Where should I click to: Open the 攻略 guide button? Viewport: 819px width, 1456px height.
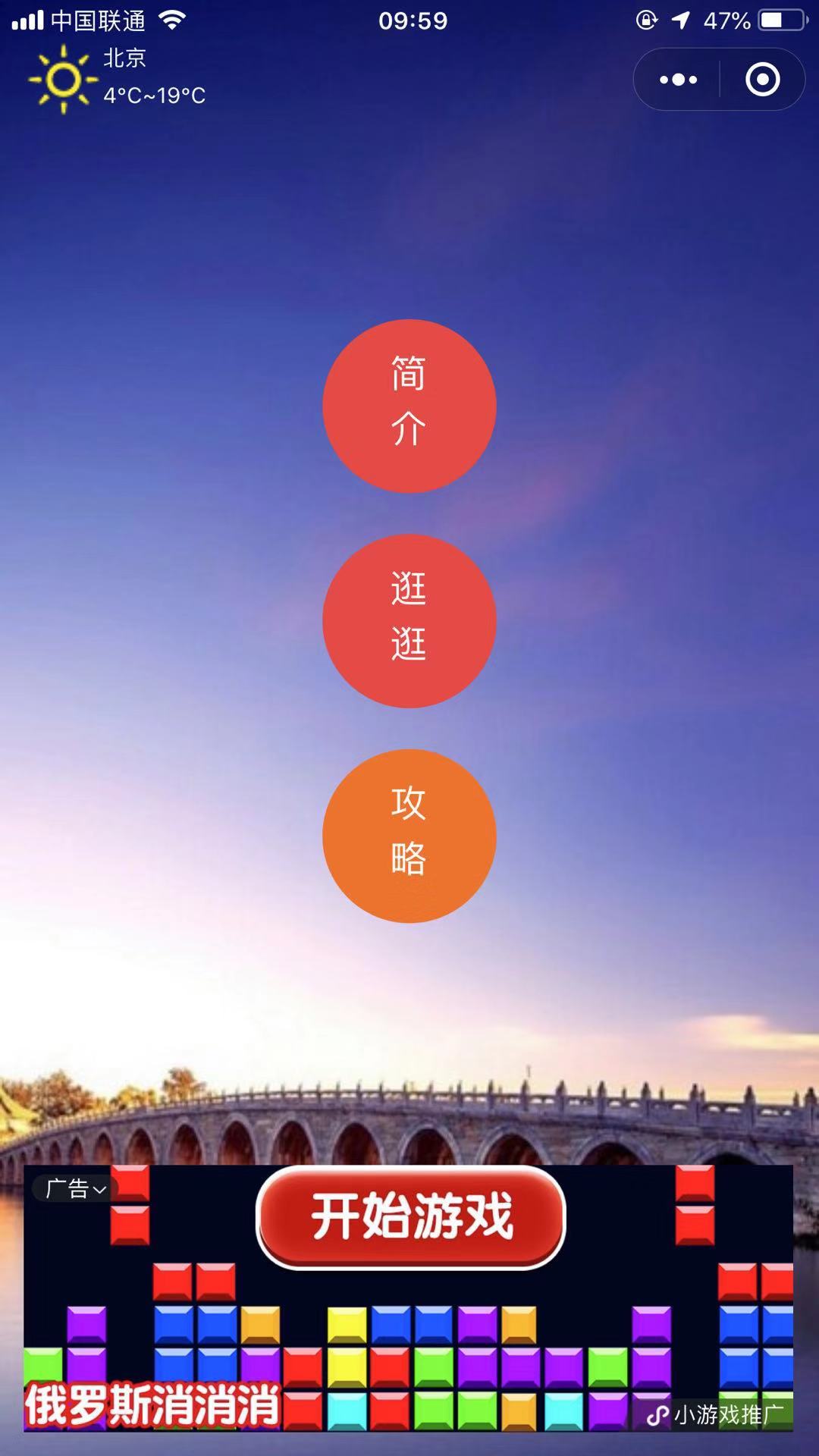(409, 836)
